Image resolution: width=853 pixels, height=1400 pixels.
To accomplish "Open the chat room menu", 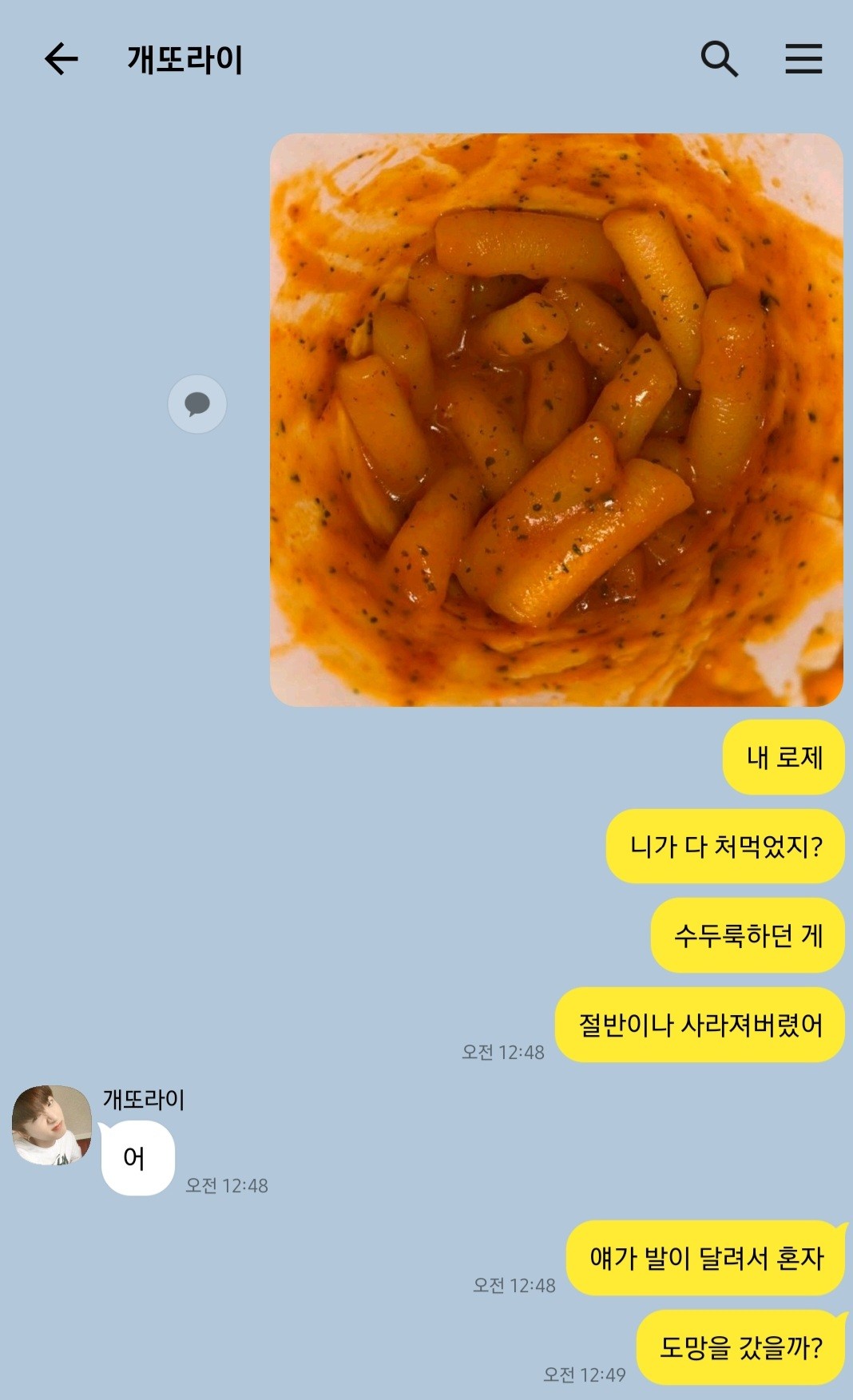I will click(x=803, y=59).
